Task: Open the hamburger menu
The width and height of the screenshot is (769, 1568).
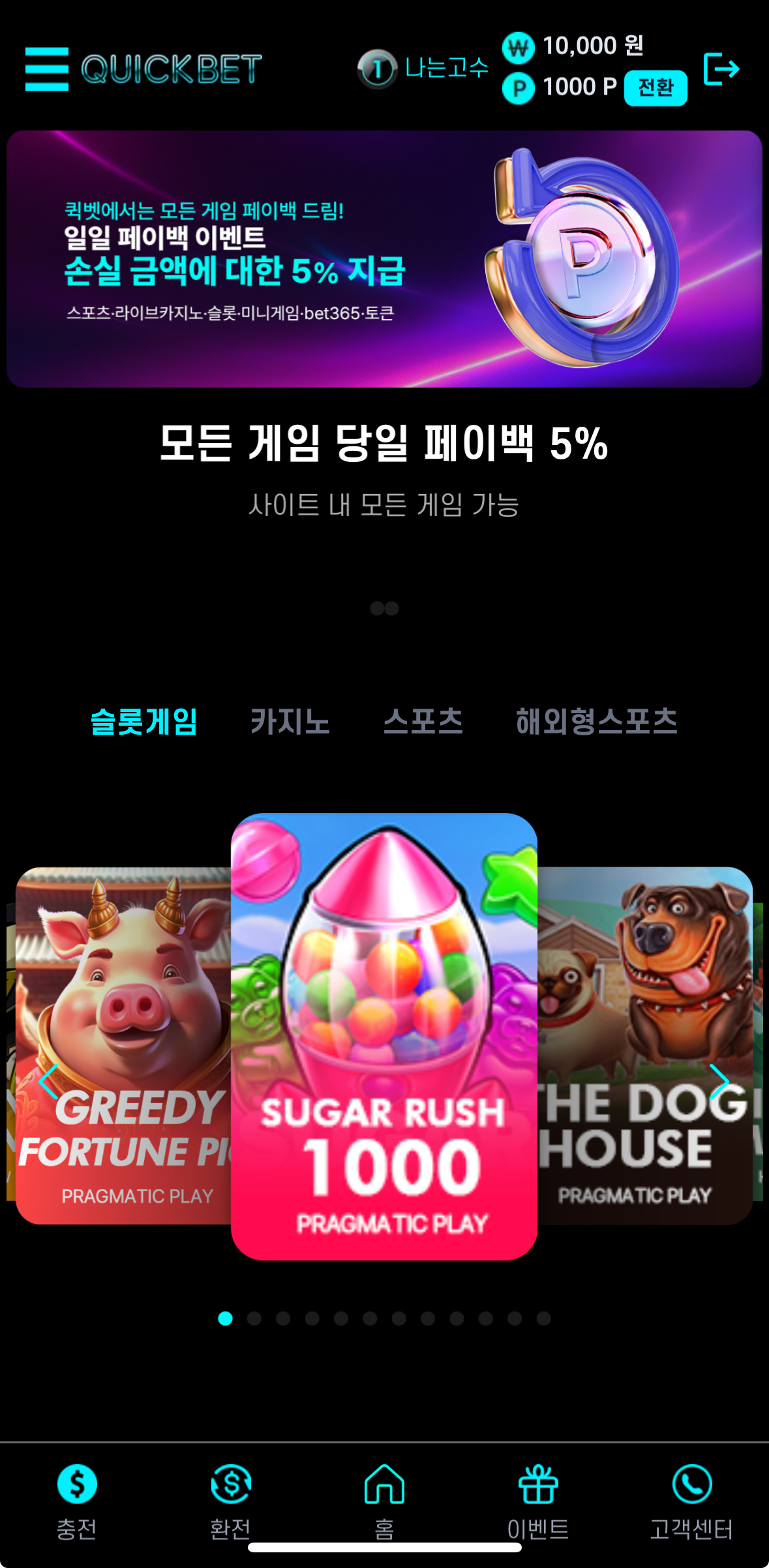Action: coord(46,69)
